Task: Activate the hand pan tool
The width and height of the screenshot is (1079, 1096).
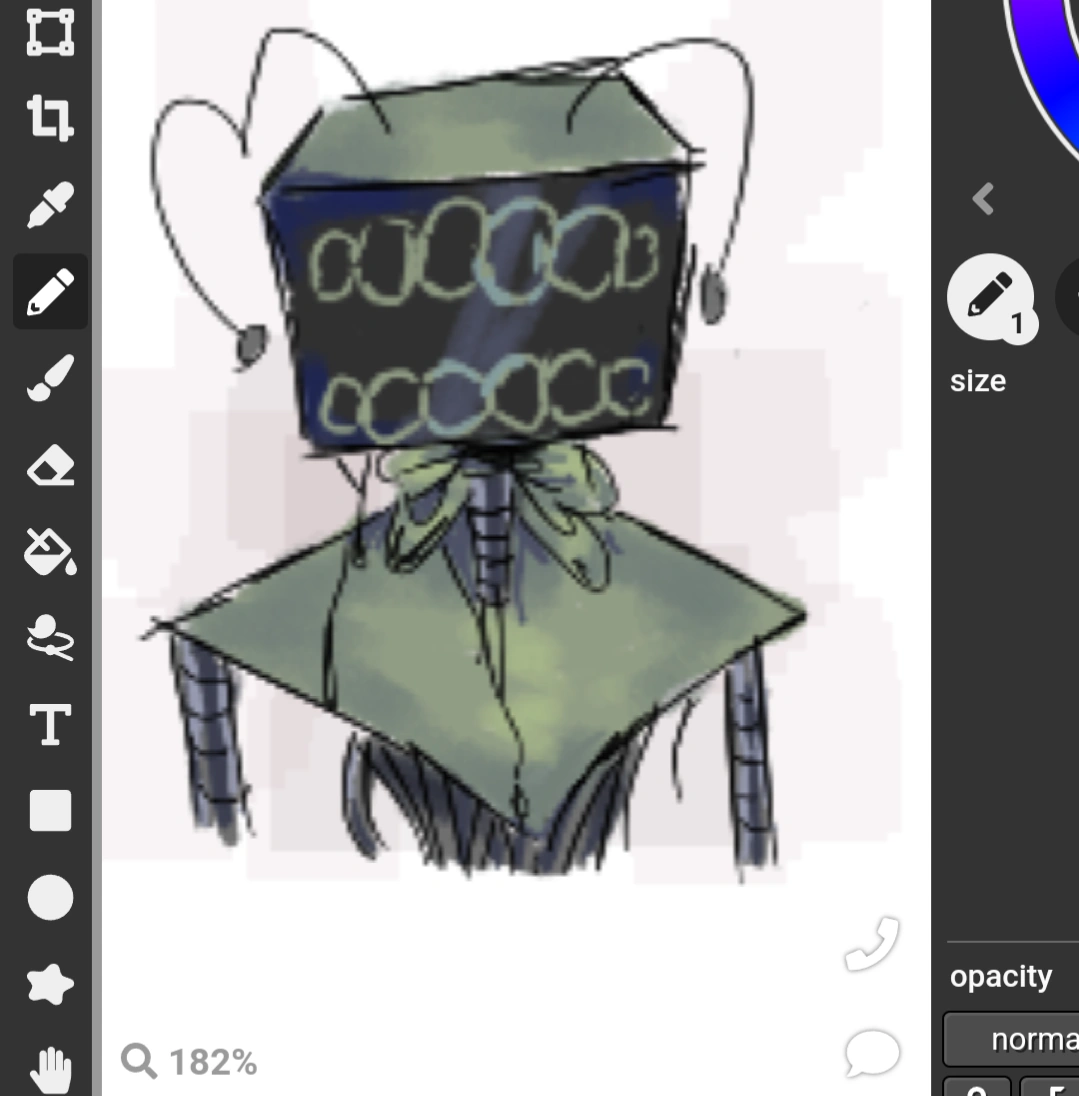Action: pyautogui.click(x=50, y=1068)
